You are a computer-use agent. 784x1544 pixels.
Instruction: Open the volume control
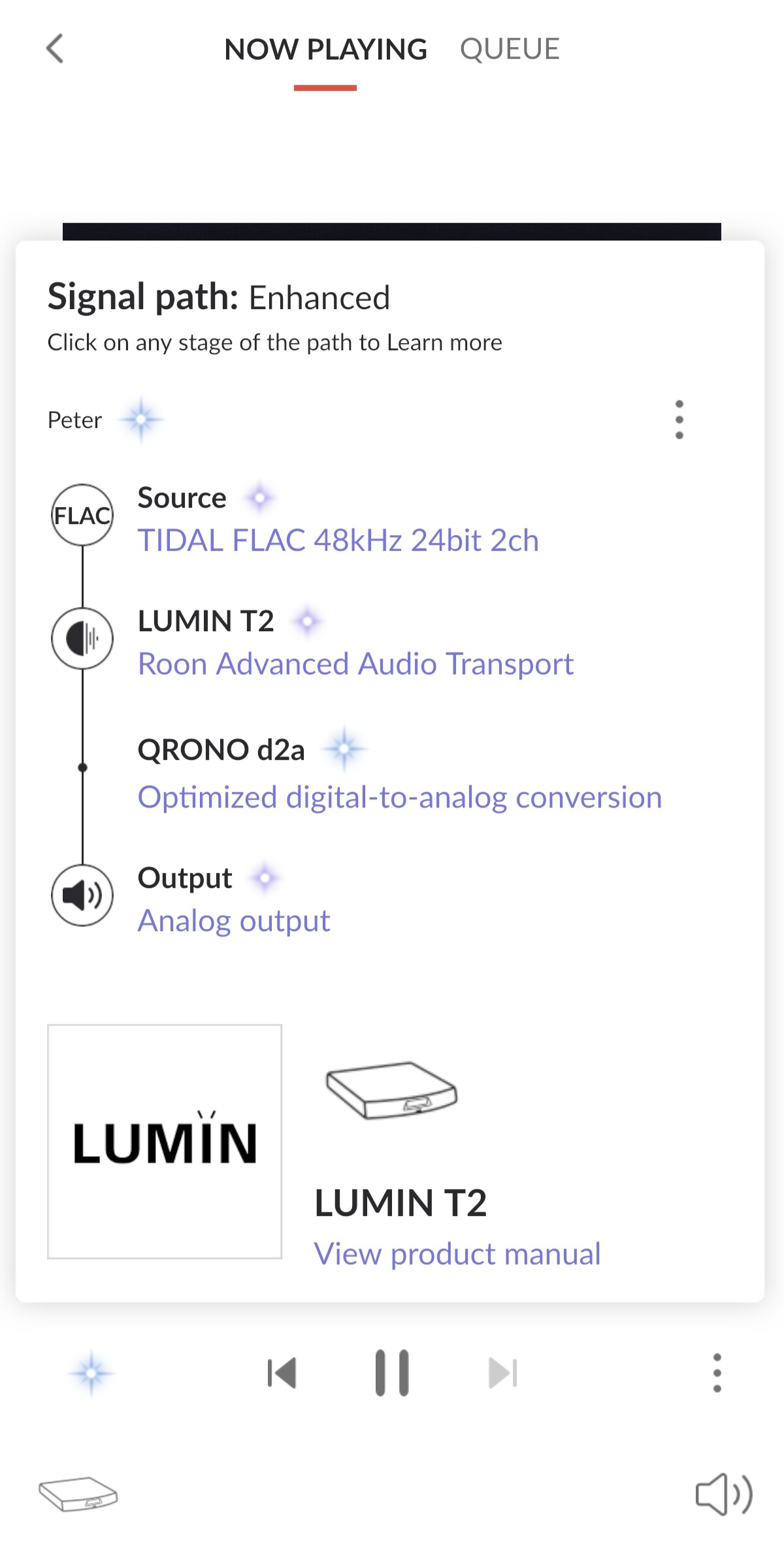(x=723, y=1494)
